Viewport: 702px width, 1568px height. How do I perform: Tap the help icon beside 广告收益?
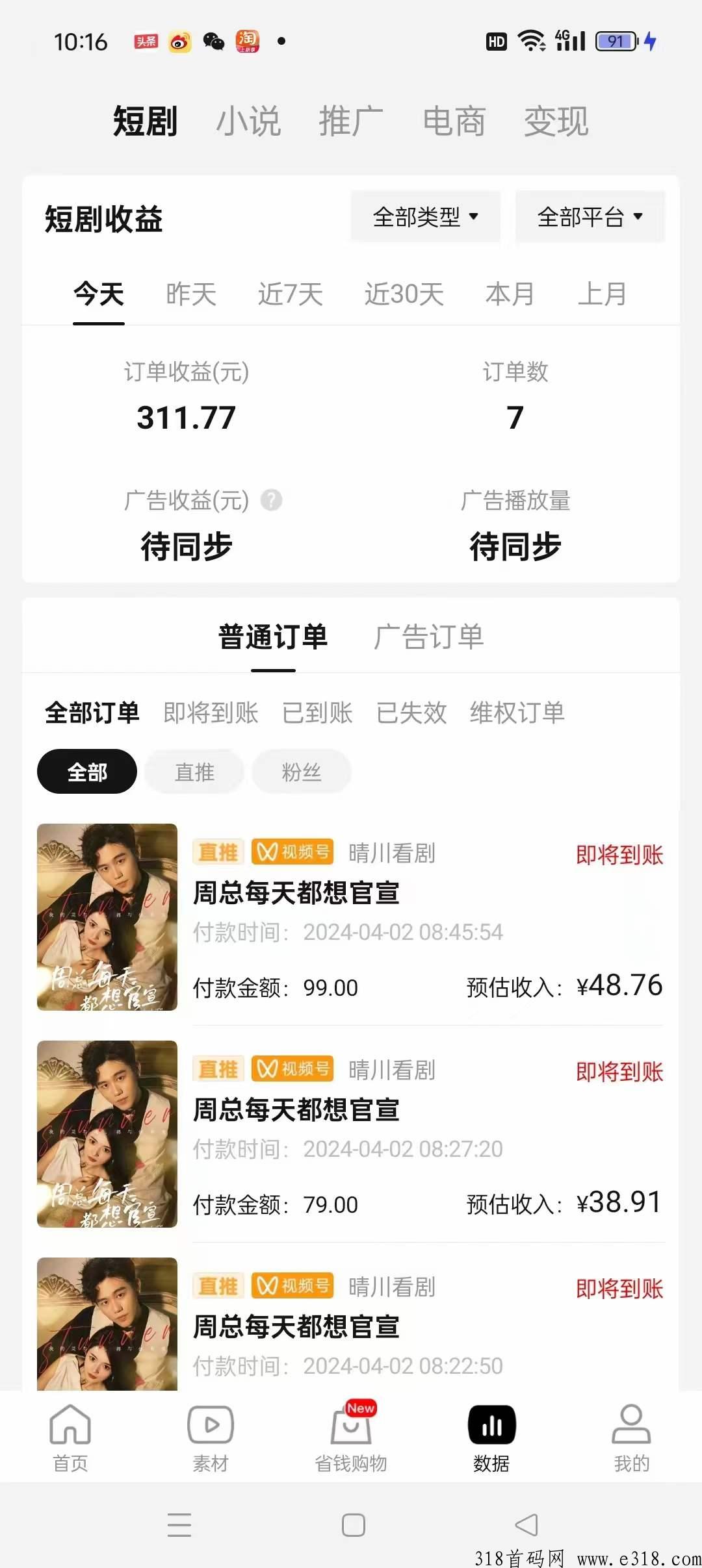tap(271, 500)
